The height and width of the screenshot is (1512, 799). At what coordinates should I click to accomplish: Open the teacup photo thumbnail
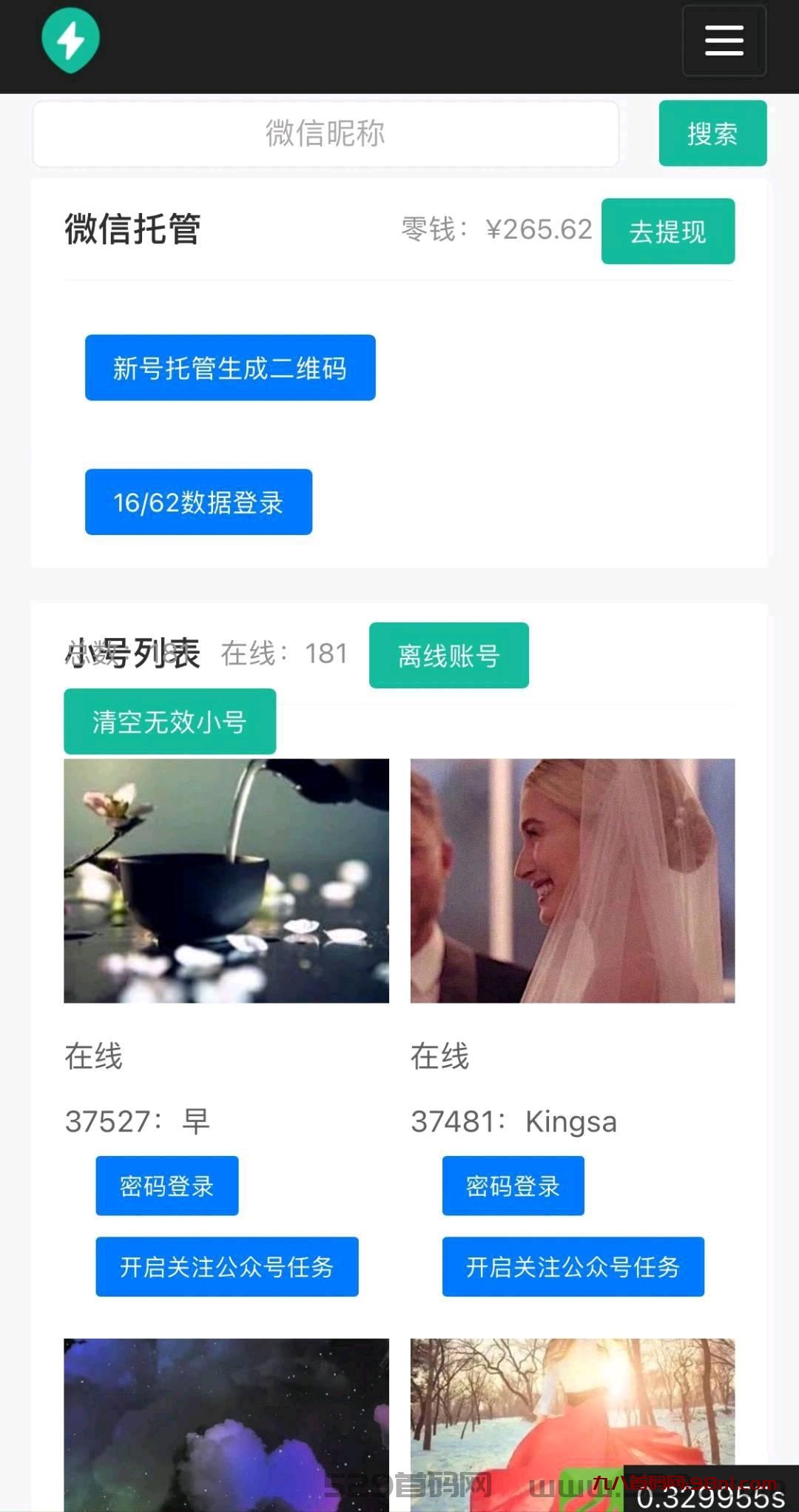226,881
